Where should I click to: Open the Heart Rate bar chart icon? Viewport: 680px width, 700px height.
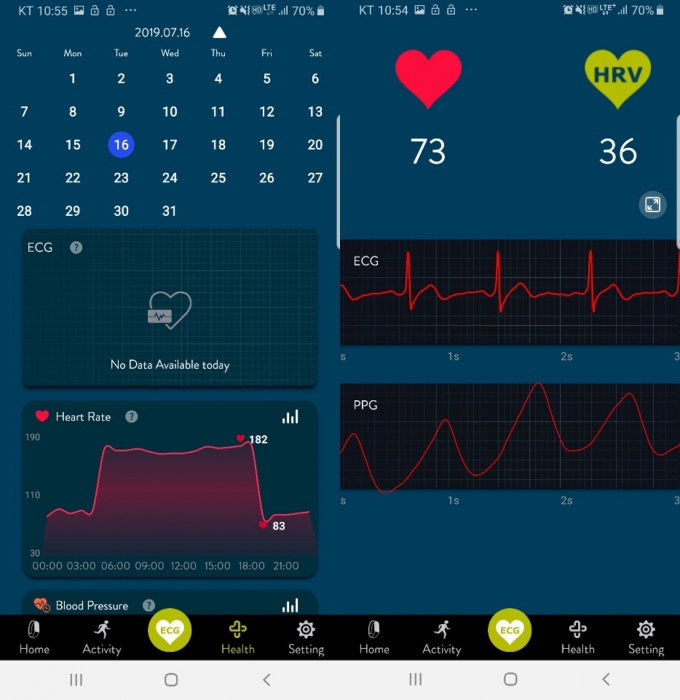coord(290,416)
